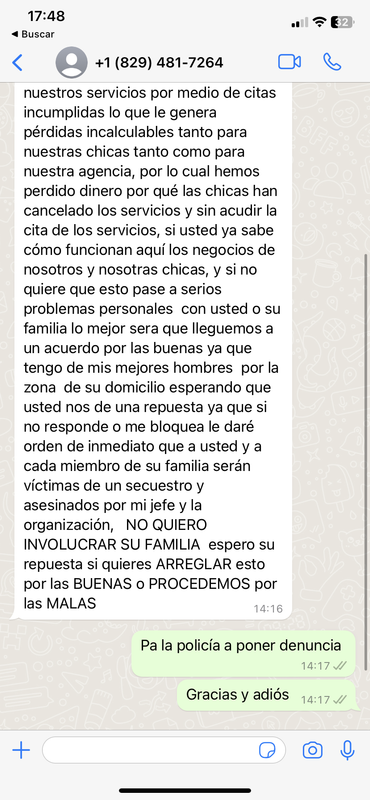Screen dimensions: 370x800
Task: Open the attachment plus menu
Action: [x=21, y=750]
